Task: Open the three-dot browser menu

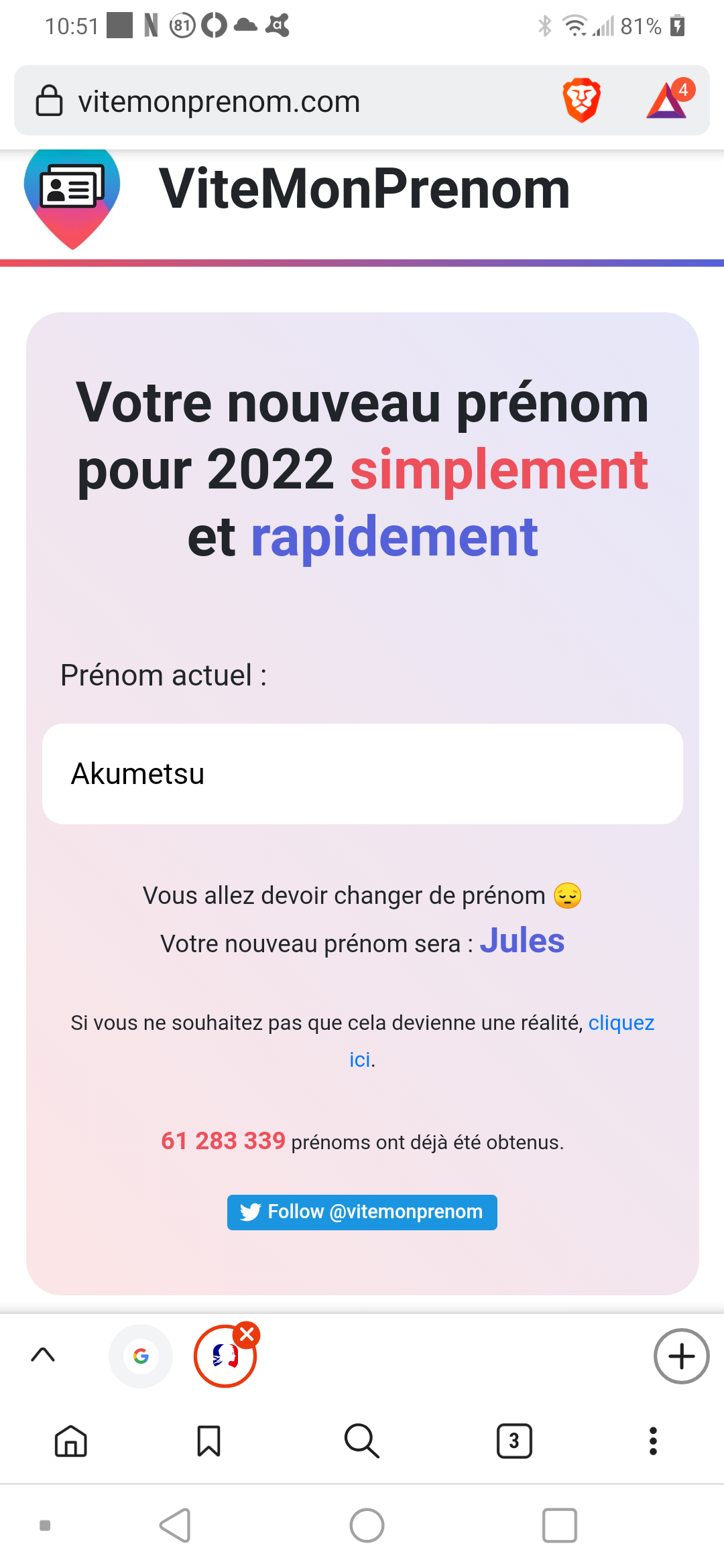Action: coord(652,1442)
